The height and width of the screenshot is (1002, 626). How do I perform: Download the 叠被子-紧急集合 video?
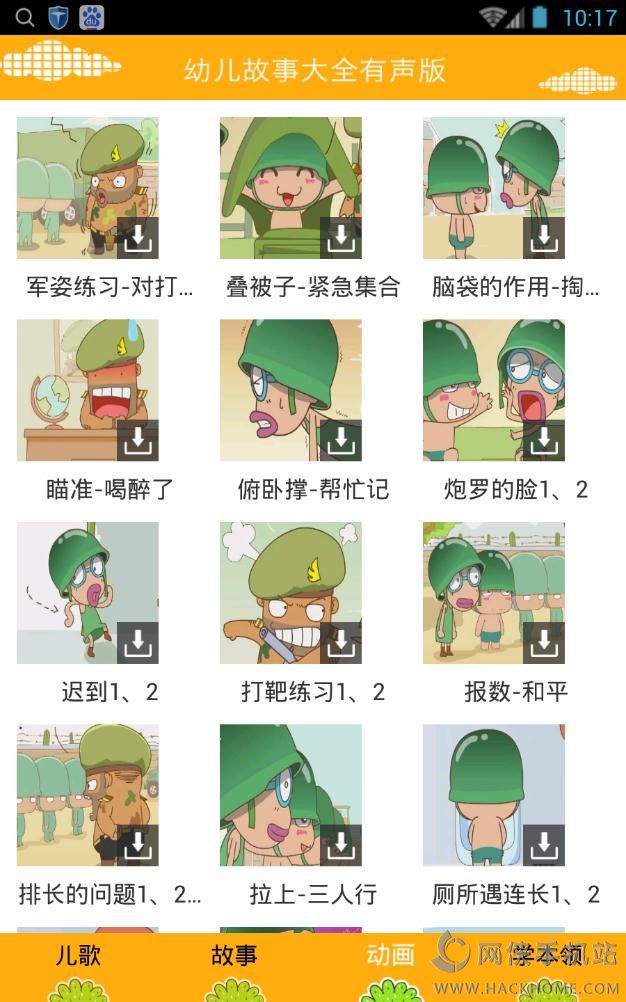click(340, 238)
